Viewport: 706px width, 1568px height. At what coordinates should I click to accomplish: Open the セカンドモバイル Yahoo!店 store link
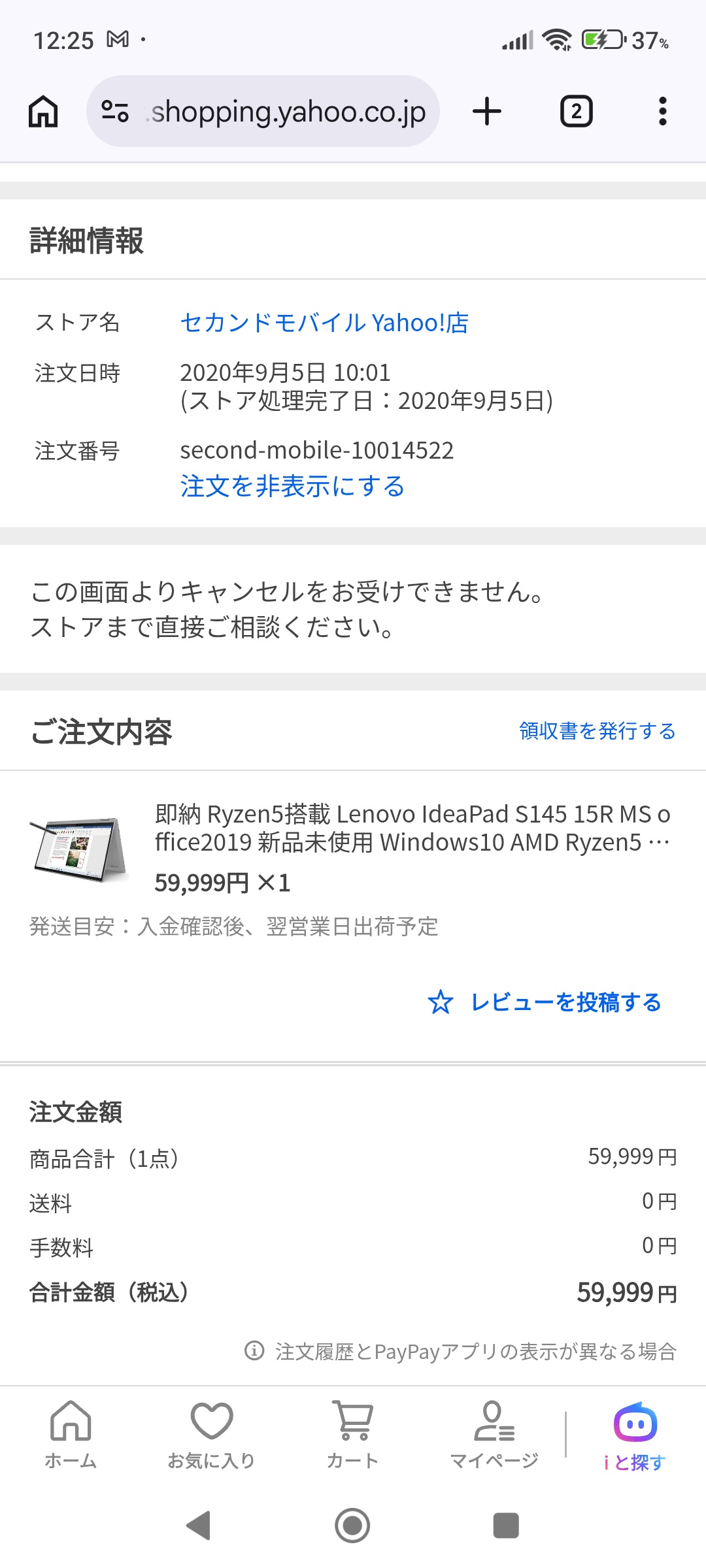pyautogui.click(x=324, y=323)
